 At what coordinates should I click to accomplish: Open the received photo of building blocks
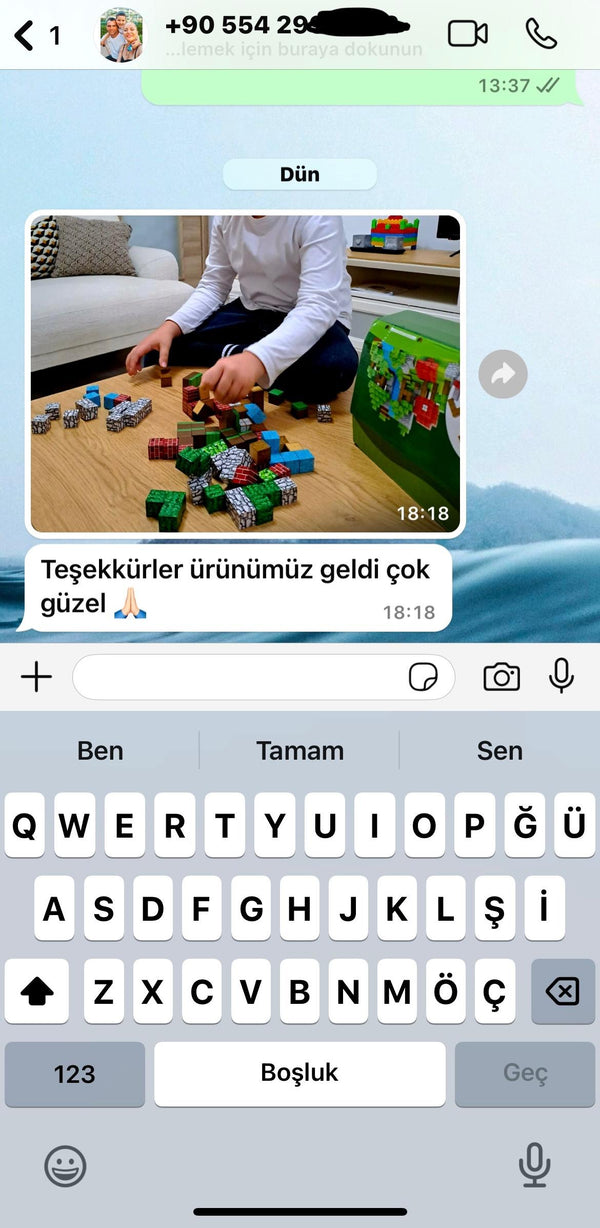pos(245,373)
